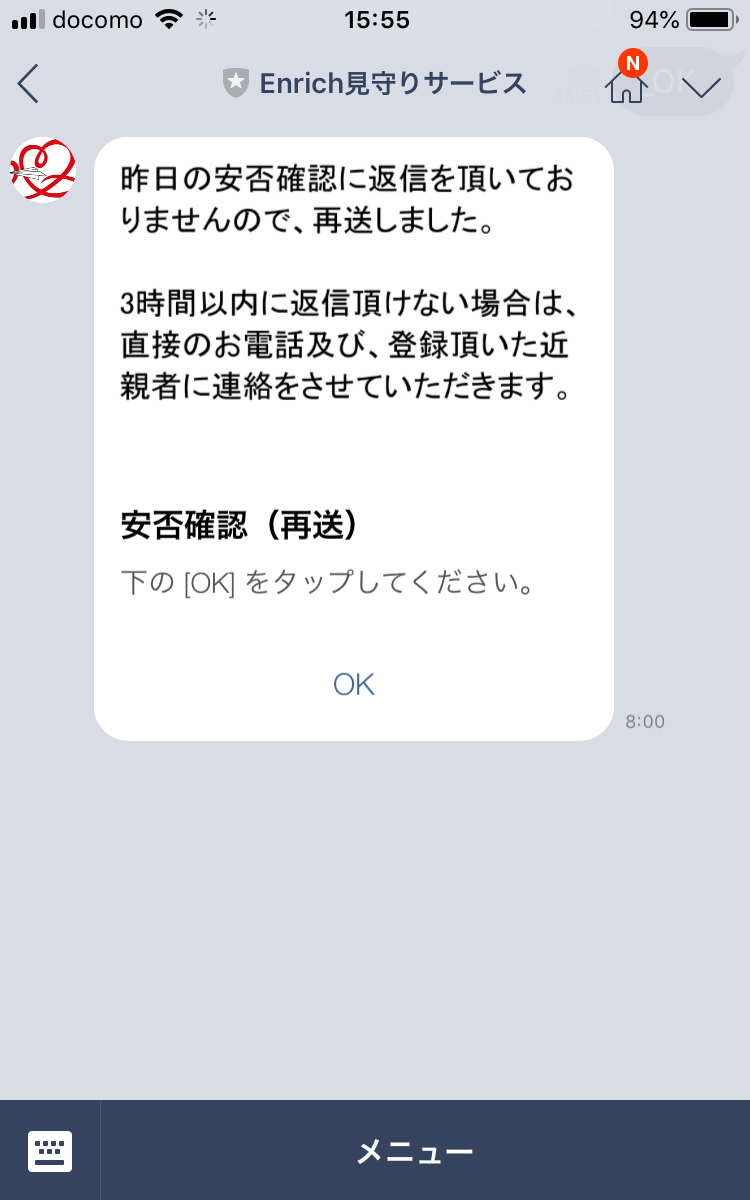
Task: Open the keyboard input icon at bottom left
Action: 50,1150
